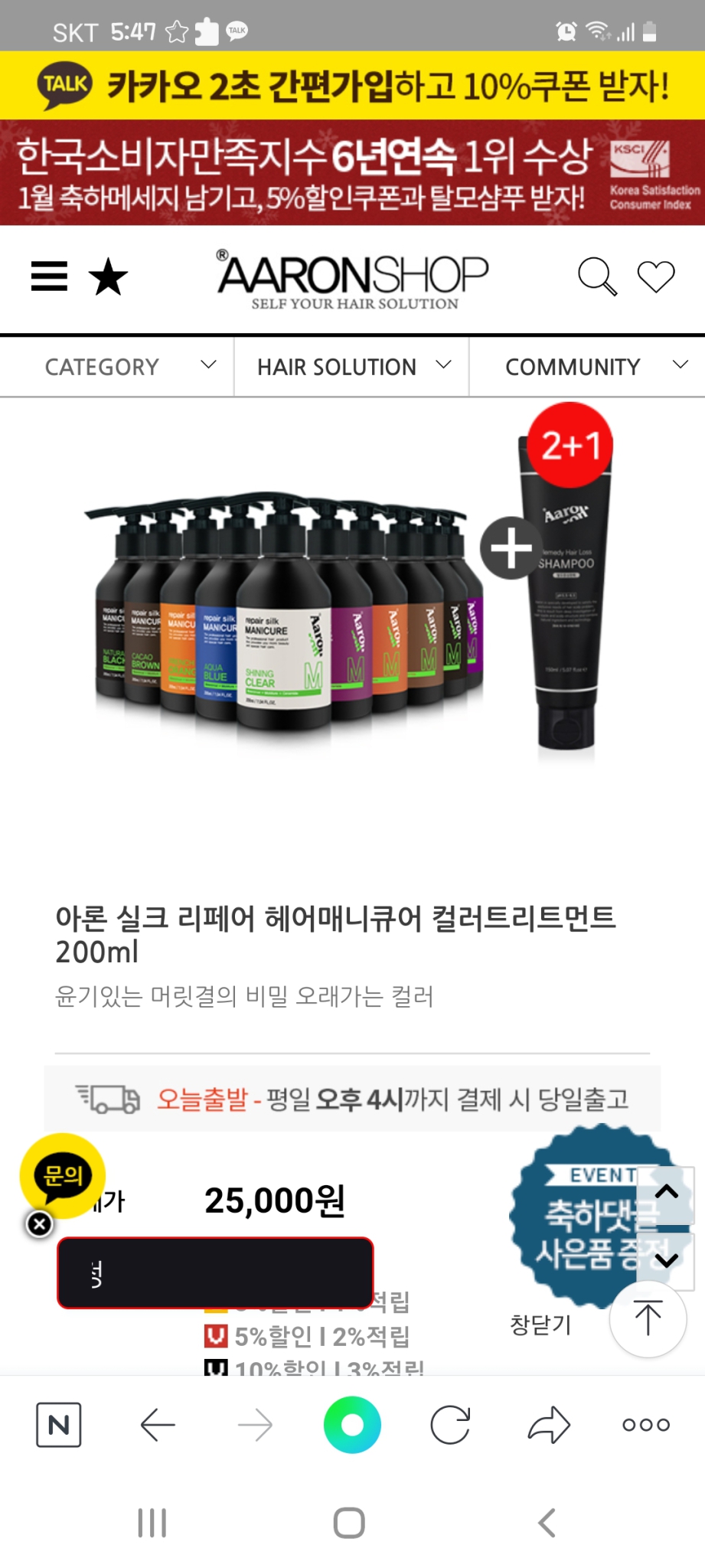The height and width of the screenshot is (1568, 705).
Task: Tap the scroll-to-top arrow icon
Action: click(x=648, y=1318)
